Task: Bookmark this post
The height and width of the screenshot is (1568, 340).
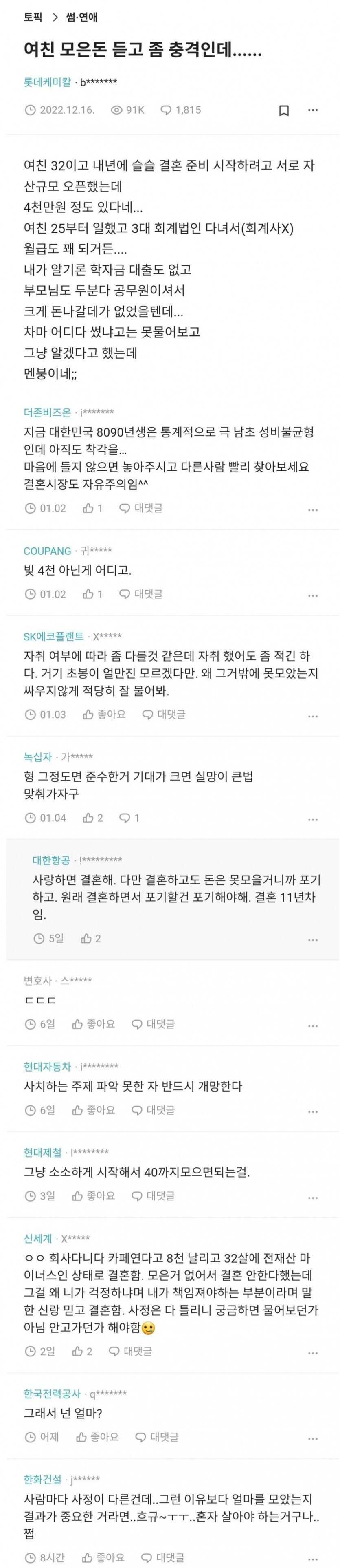Action: tap(283, 111)
